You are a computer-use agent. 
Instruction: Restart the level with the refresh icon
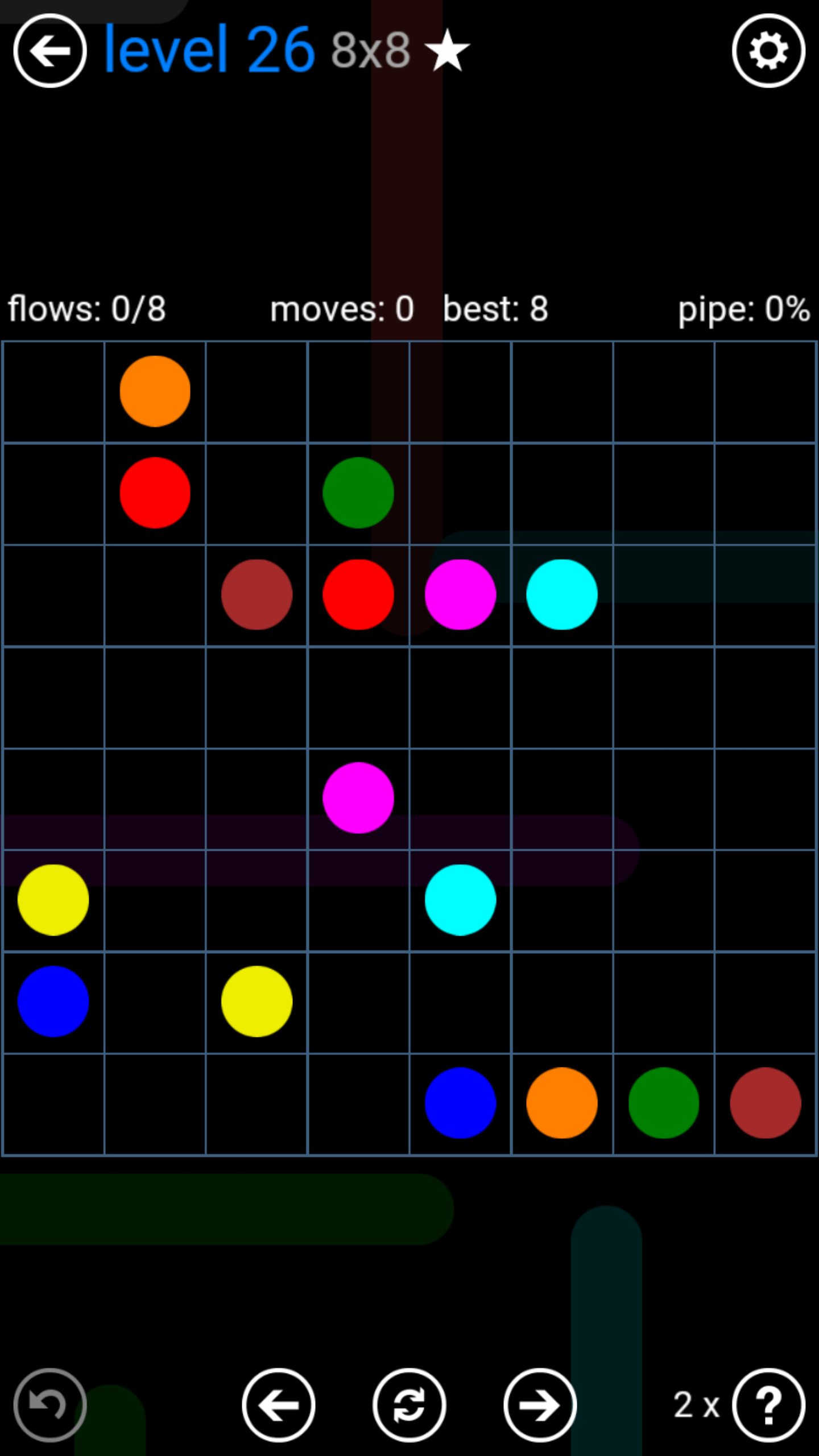click(409, 1405)
